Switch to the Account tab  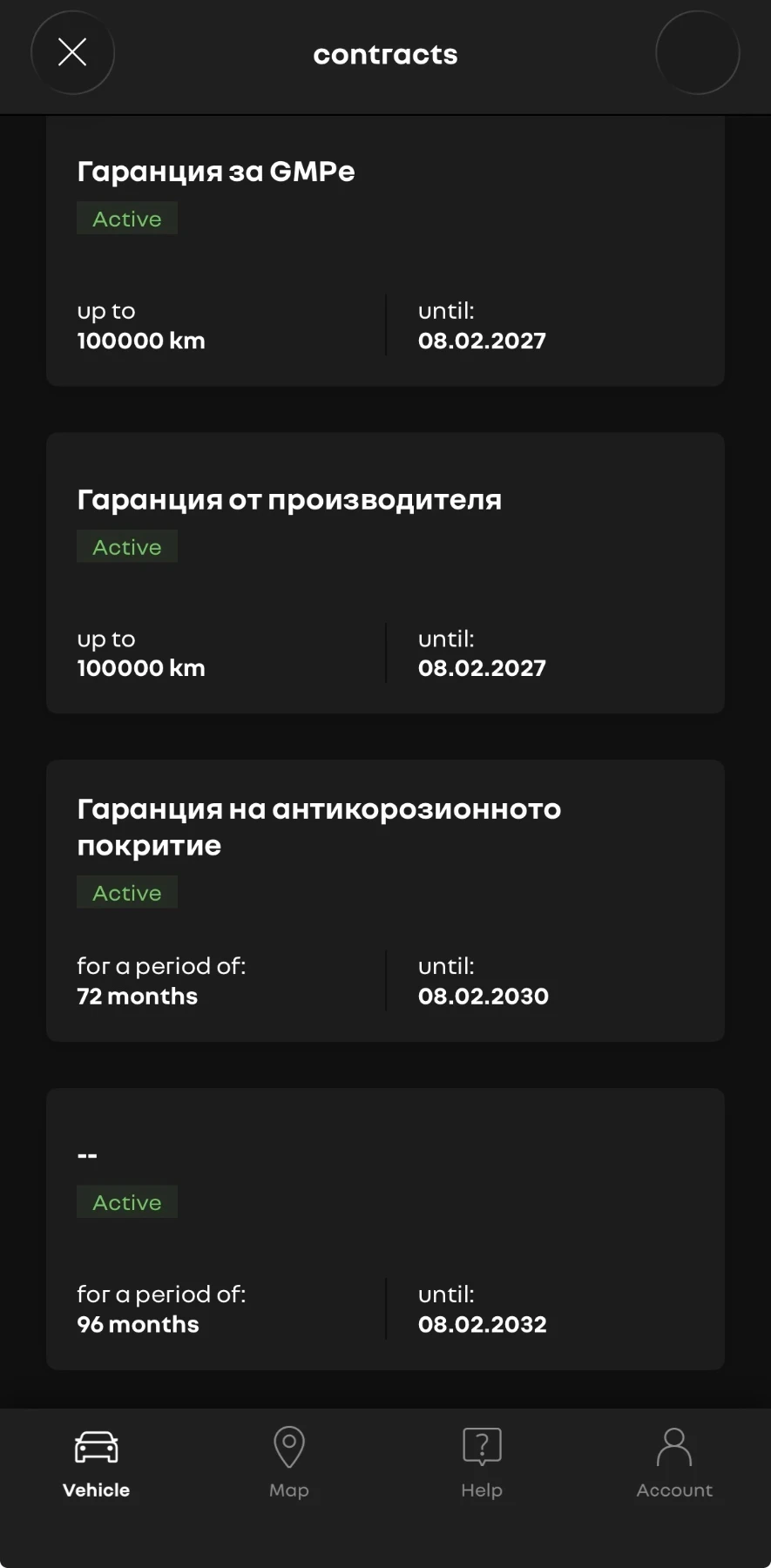(x=674, y=1463)
